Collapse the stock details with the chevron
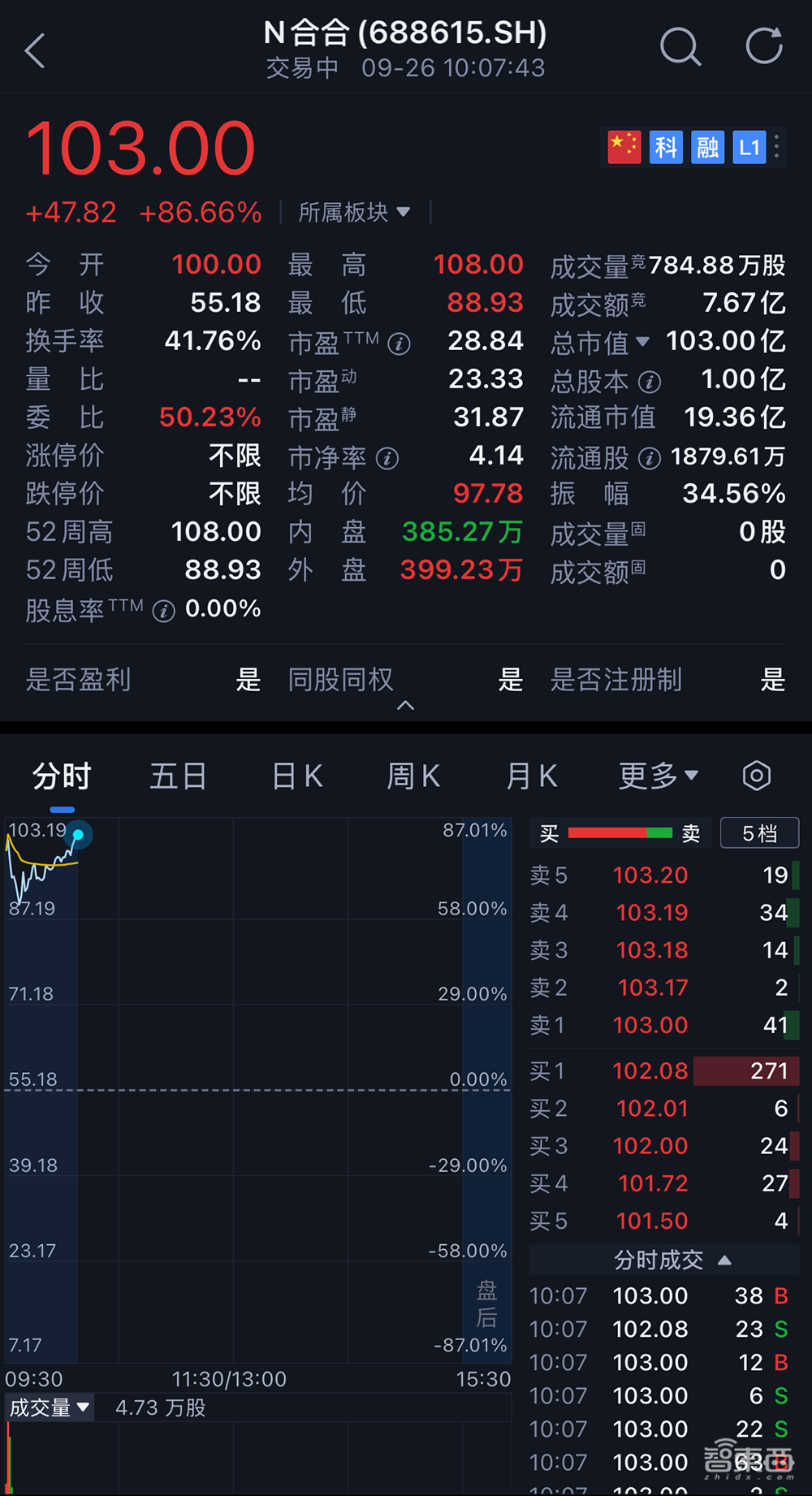The height and width of the screenshot is (1496, 812). (x=405, y=707)
